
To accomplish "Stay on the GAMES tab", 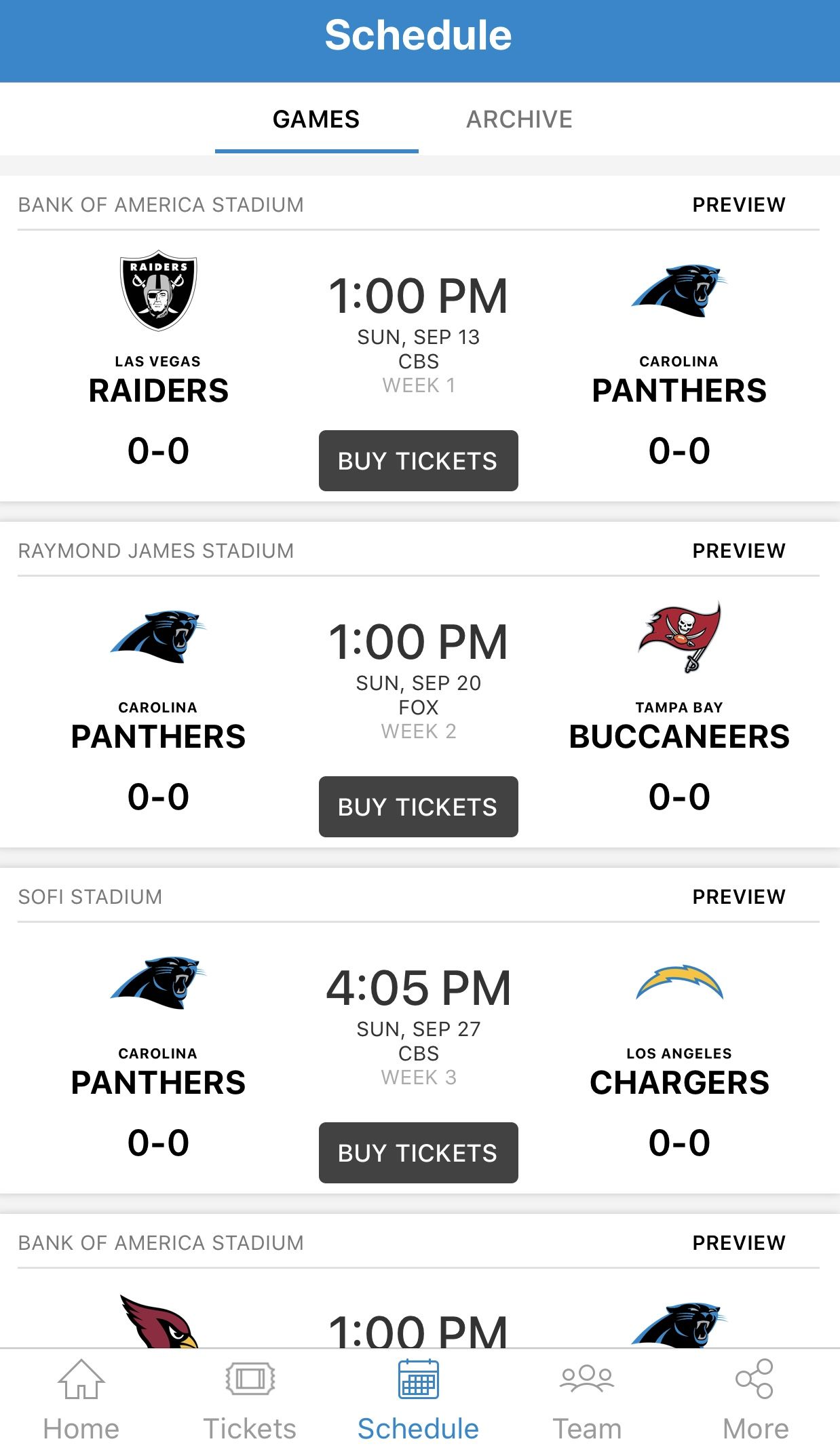I will click(x=315, y=119).
